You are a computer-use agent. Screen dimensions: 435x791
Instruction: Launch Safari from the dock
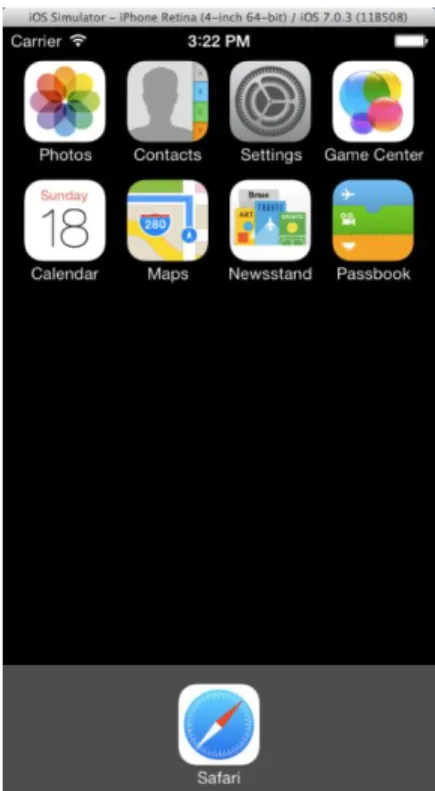(219, 724)
